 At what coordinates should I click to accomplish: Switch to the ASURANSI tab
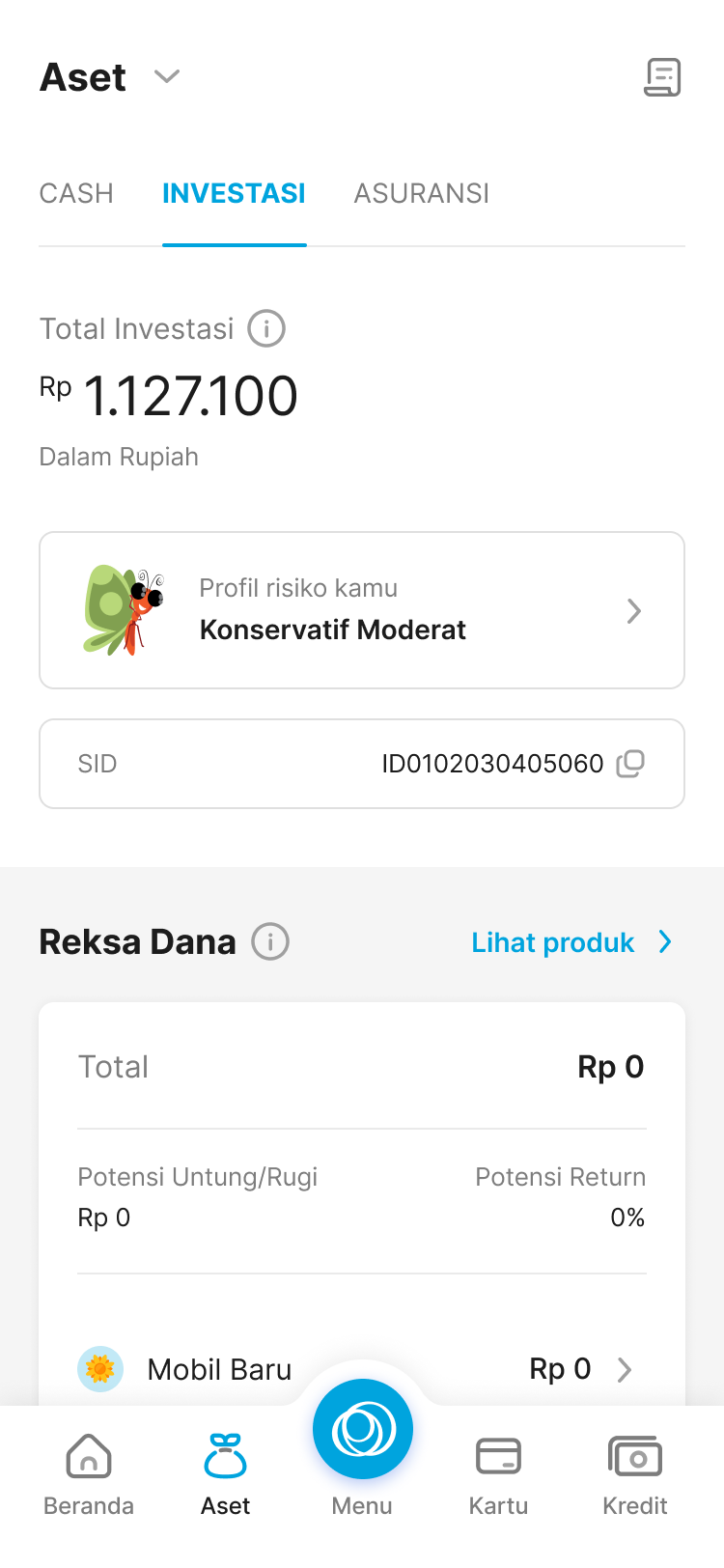421,193
